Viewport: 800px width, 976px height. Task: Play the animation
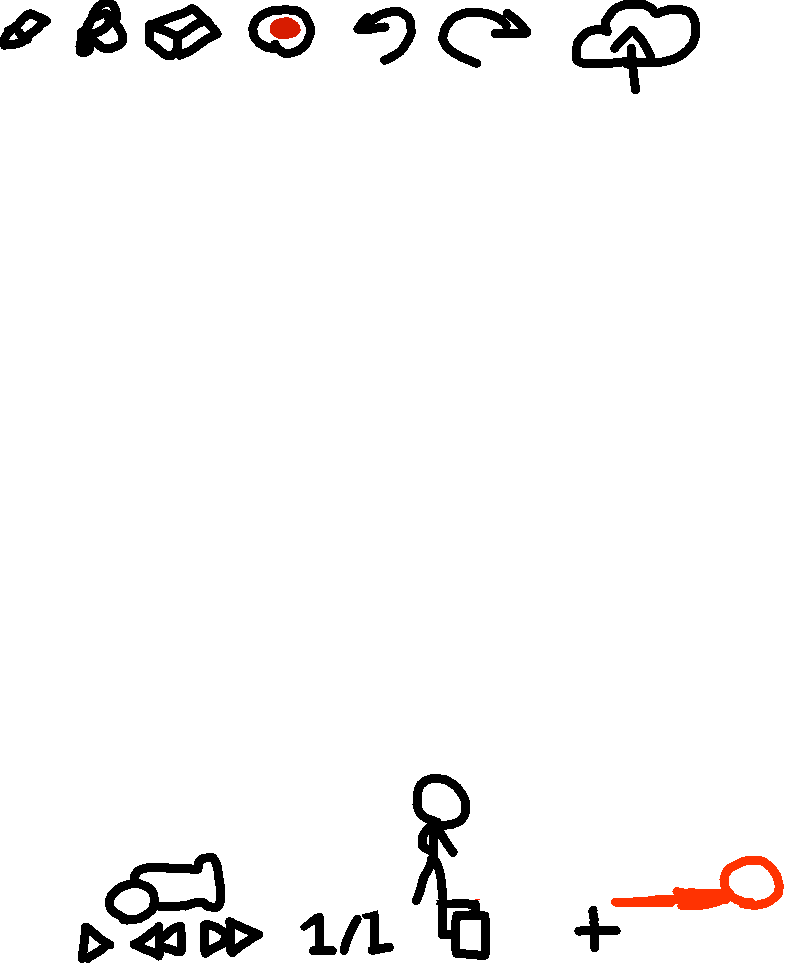[95, 942]
